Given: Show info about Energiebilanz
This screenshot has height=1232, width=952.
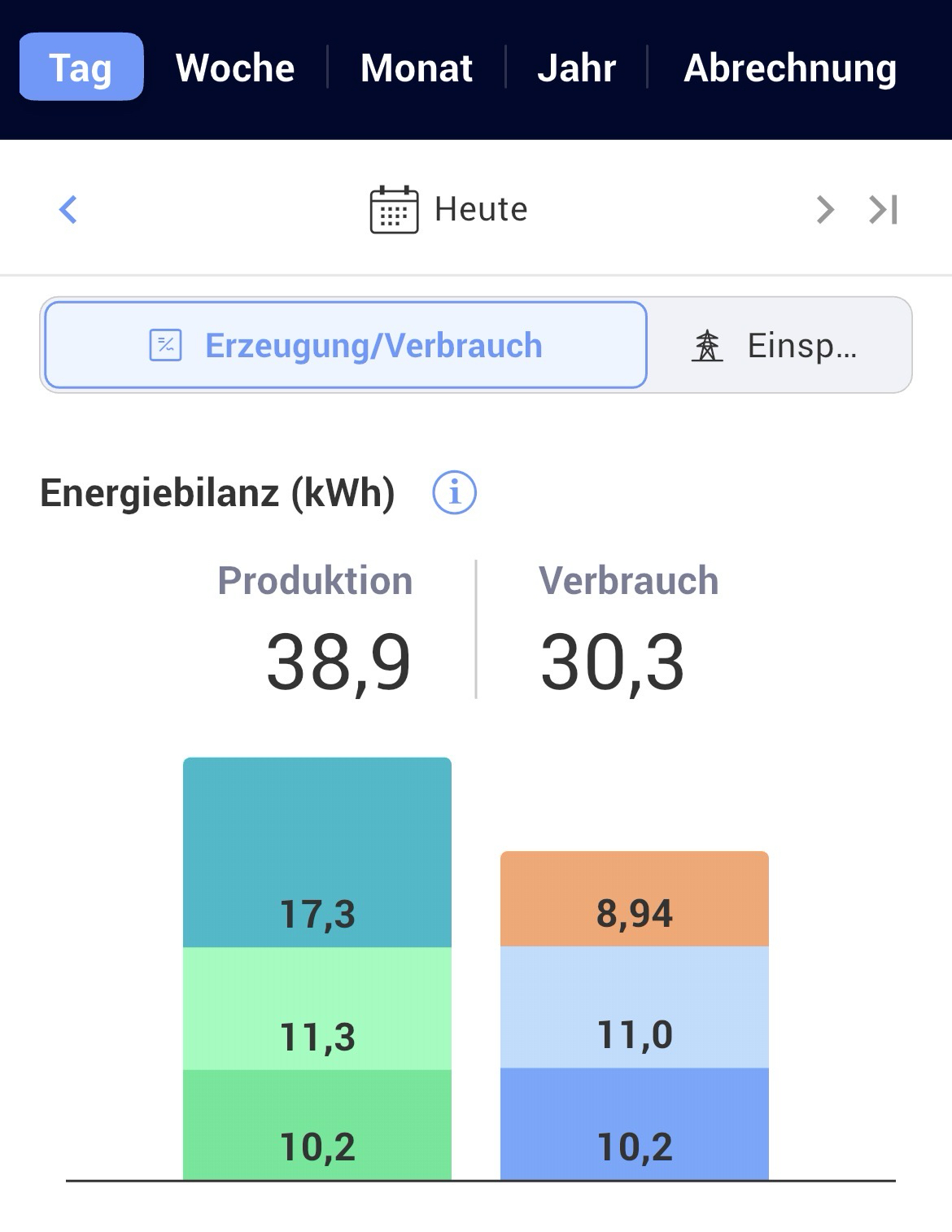Looking at the screenshot, I should [454, 492].
